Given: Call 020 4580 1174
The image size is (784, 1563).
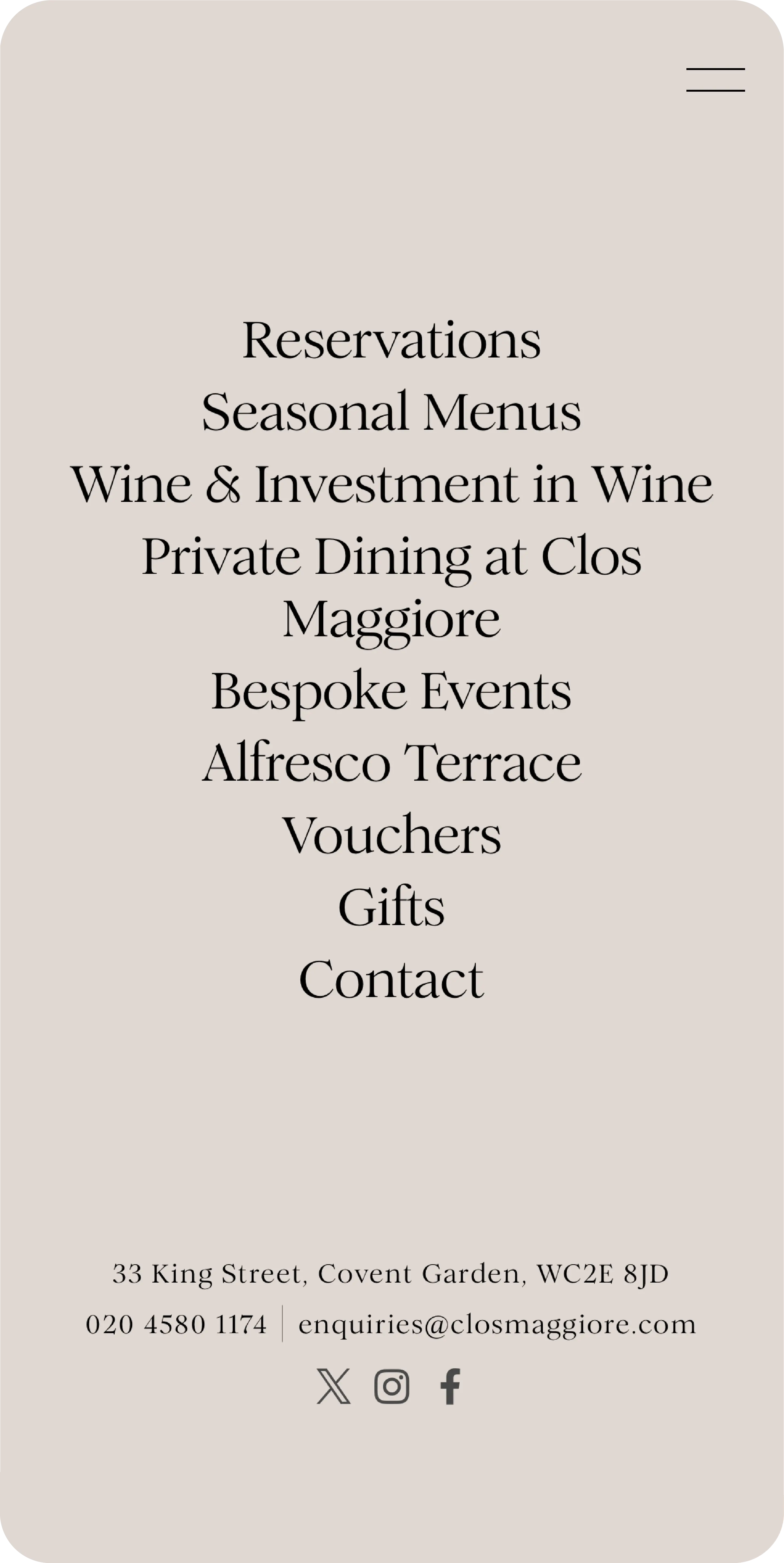Looking at the screenshot, I should click(x=176, y=1324).
